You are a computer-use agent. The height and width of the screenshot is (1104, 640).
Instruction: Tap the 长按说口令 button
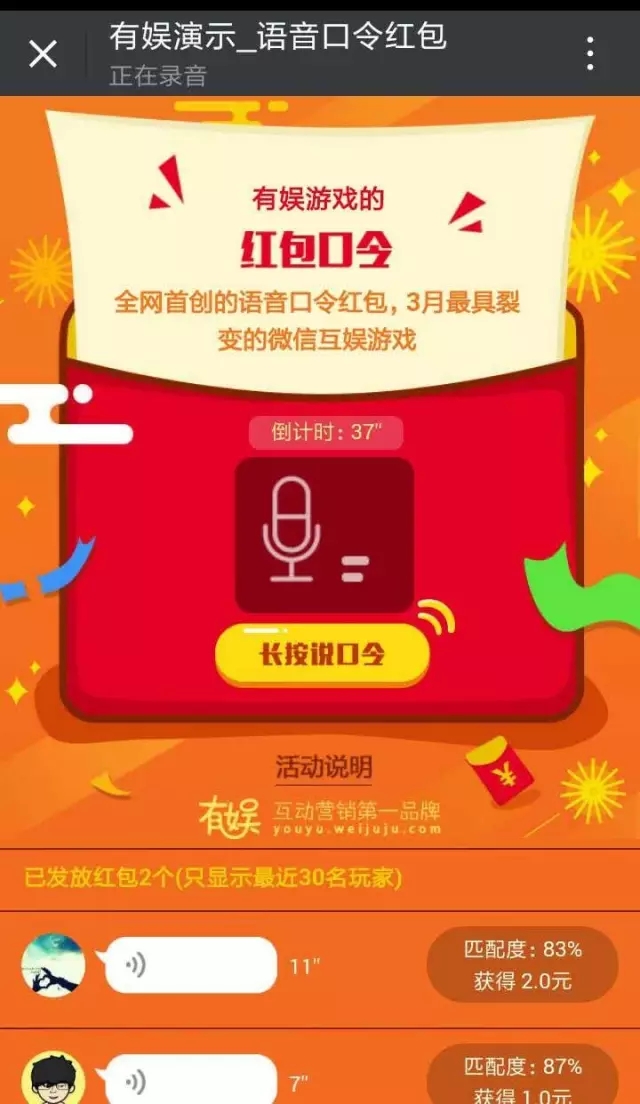[323, 655]
